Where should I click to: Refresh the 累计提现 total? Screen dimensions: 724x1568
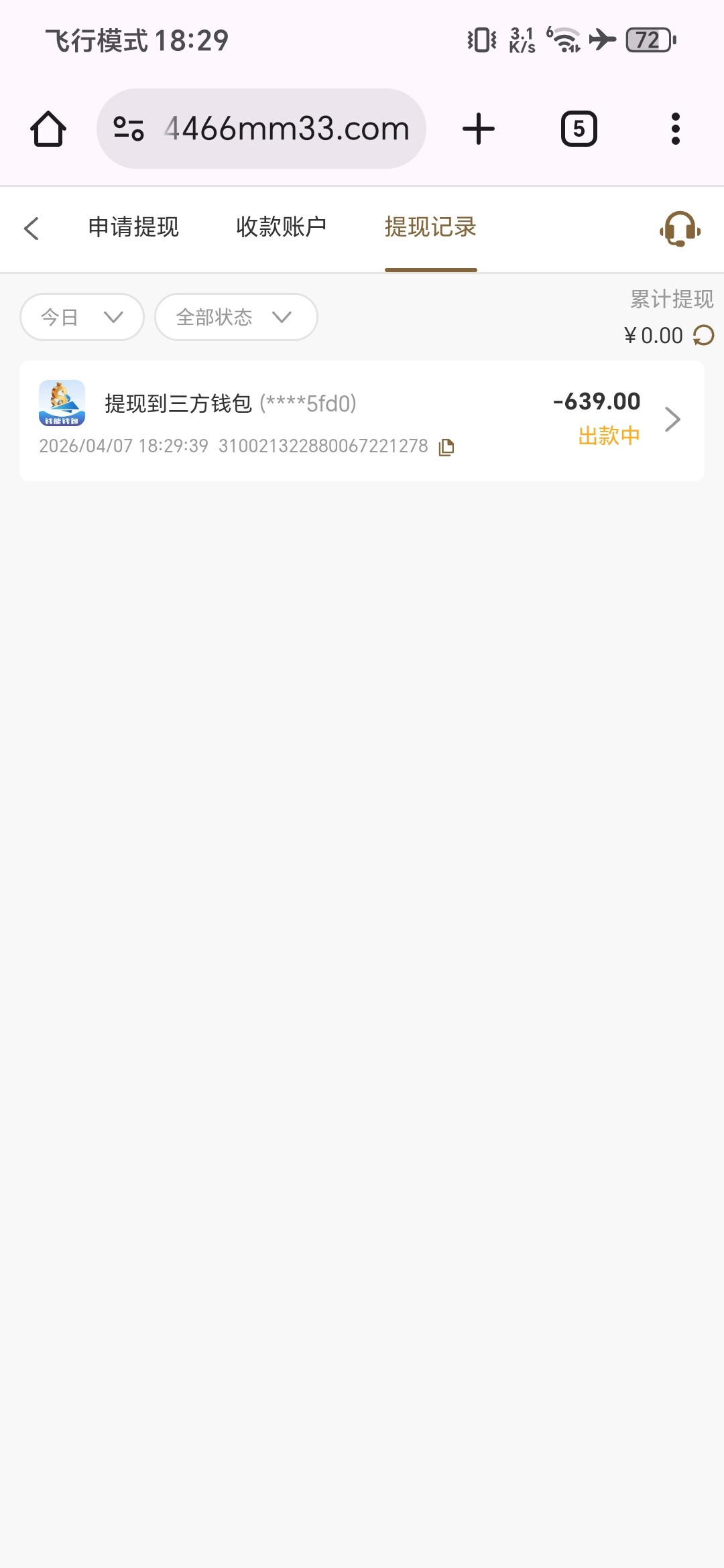[x=703, y=335]
